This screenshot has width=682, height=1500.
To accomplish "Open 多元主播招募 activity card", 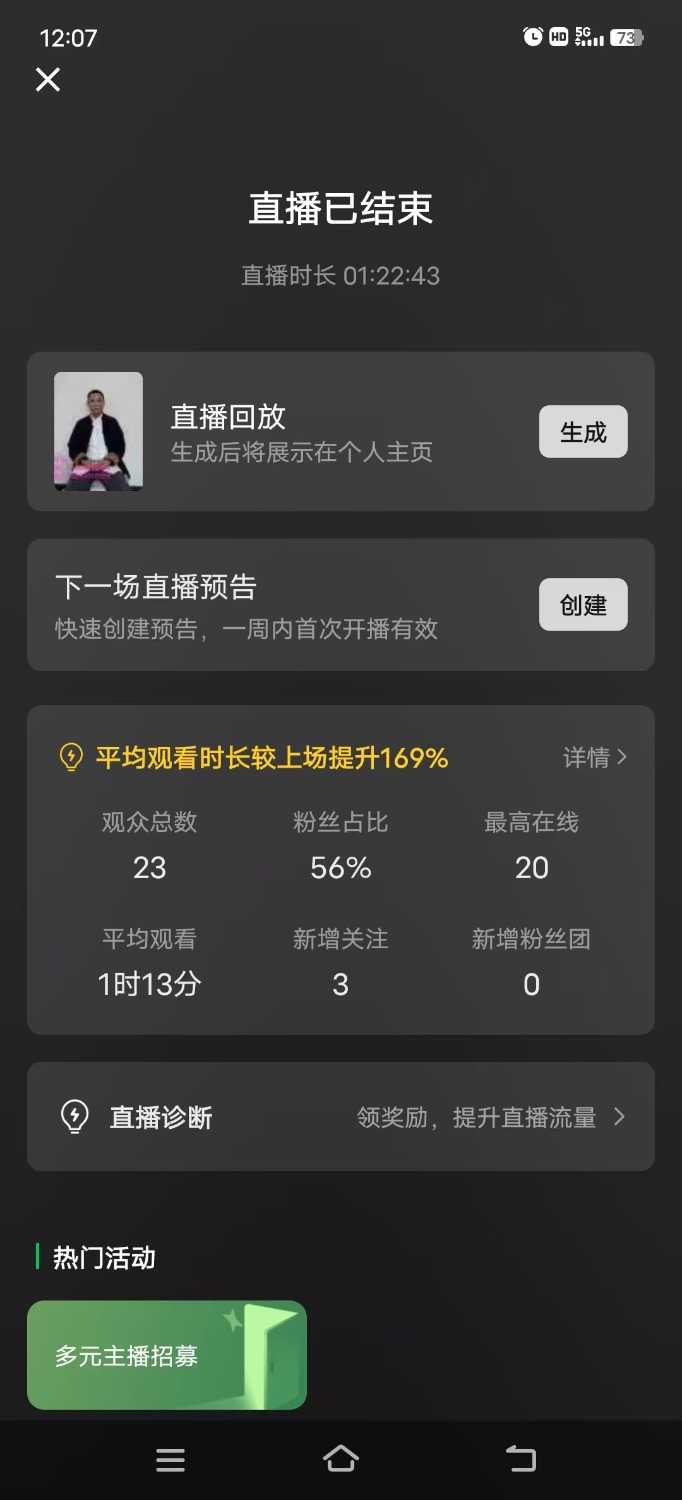I will (167, 1356).
